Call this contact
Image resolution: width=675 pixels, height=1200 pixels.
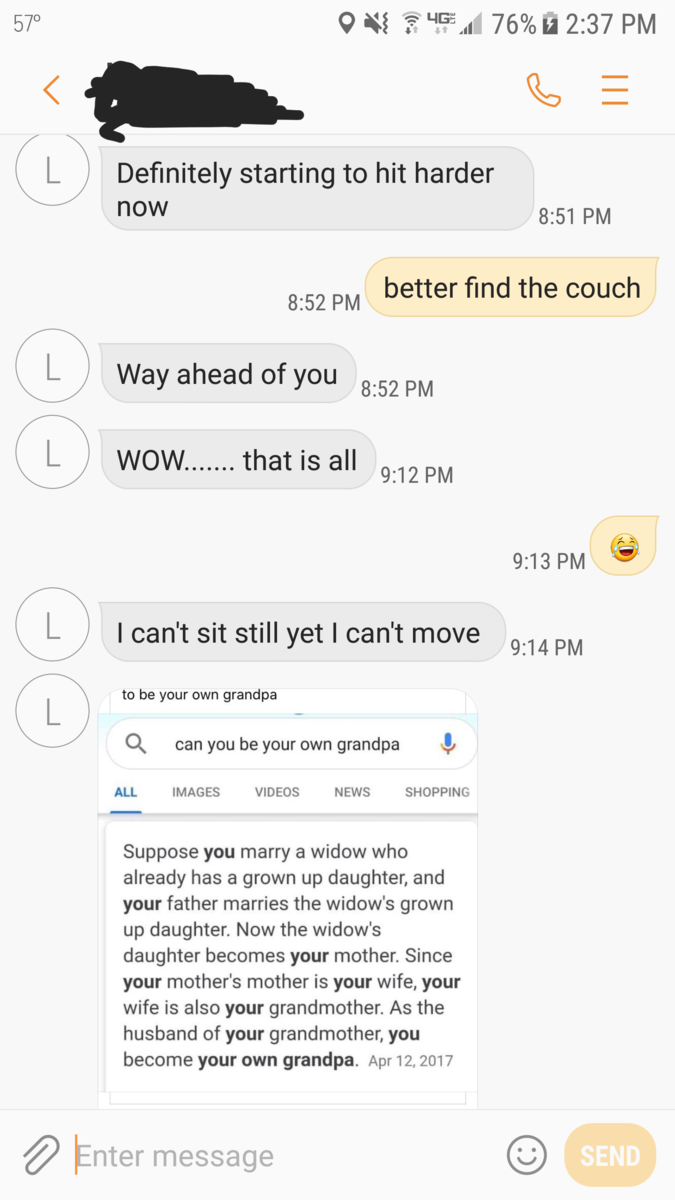(x=543, y=90)
